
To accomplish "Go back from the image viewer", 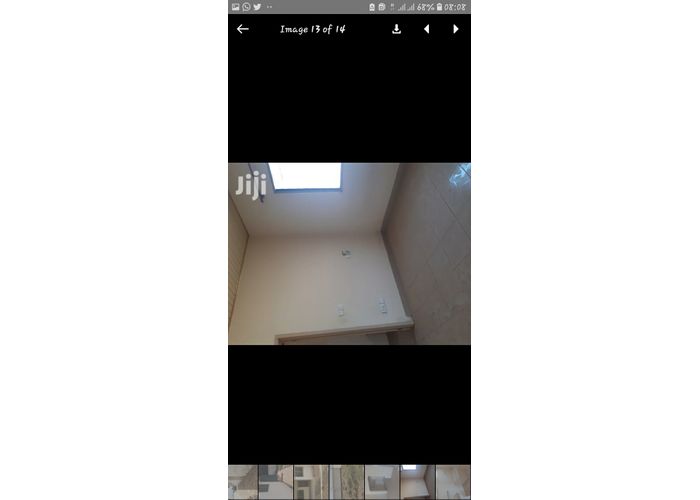I will (242, 29).
